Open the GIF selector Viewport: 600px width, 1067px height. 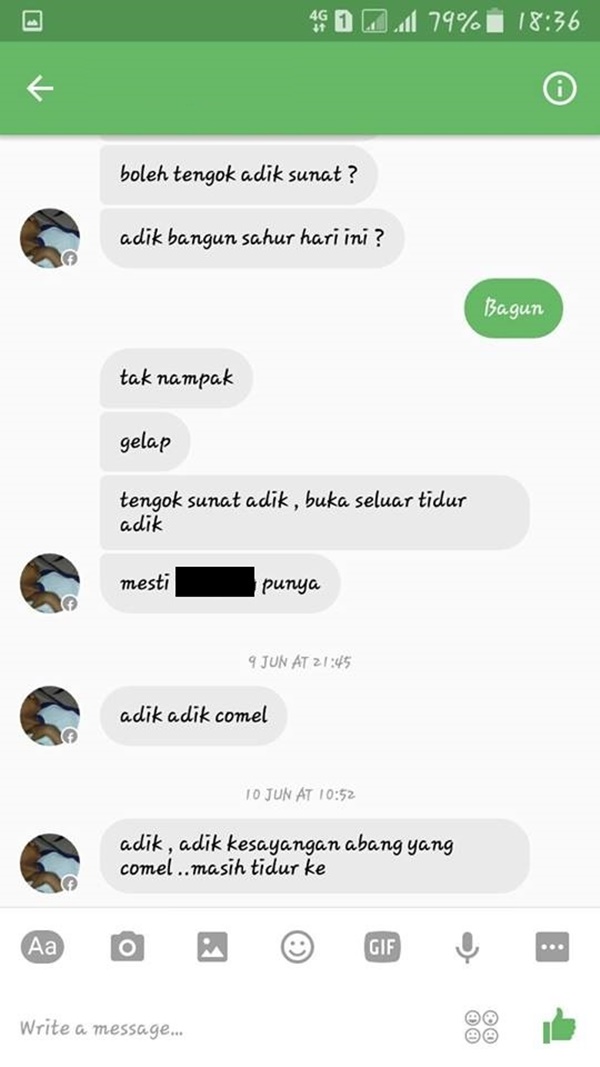point(382,946)
